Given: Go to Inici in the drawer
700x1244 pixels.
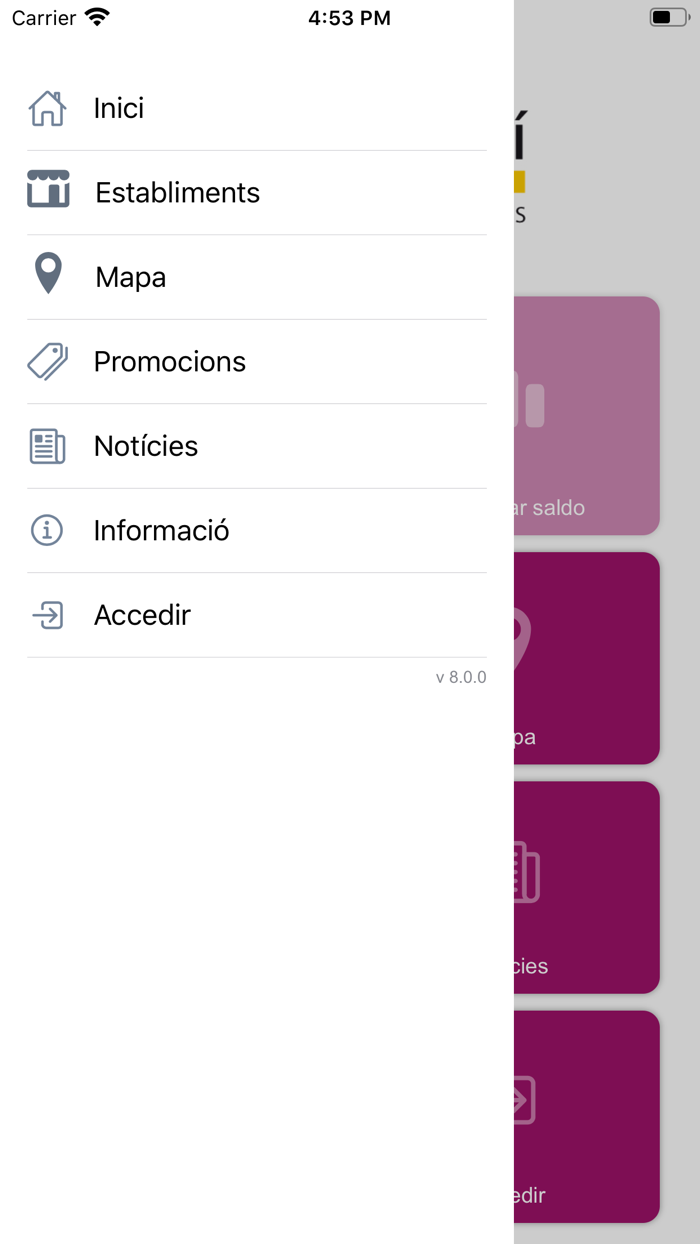Looking at the screenshot, I should tap(257, 108).
